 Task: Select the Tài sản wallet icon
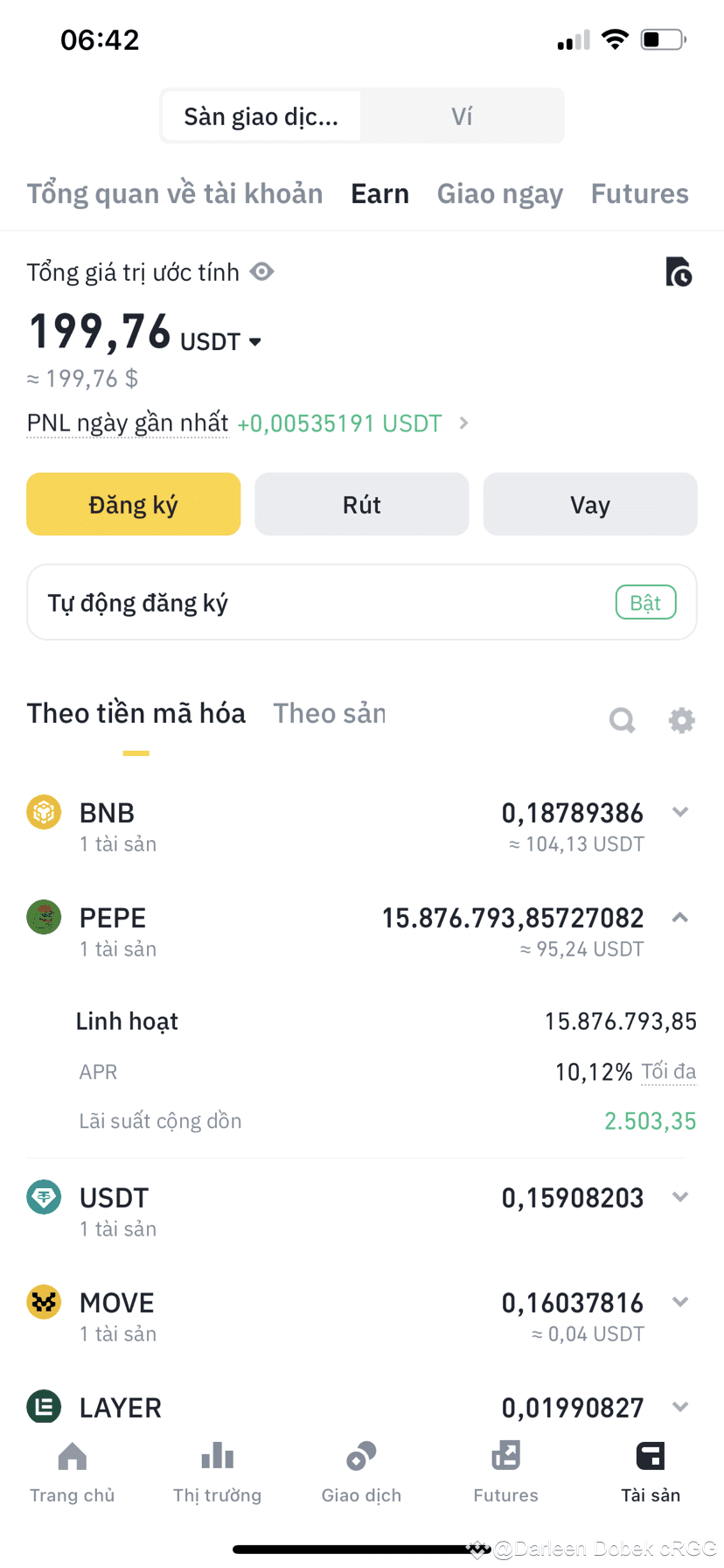[x=651, y=1456]
